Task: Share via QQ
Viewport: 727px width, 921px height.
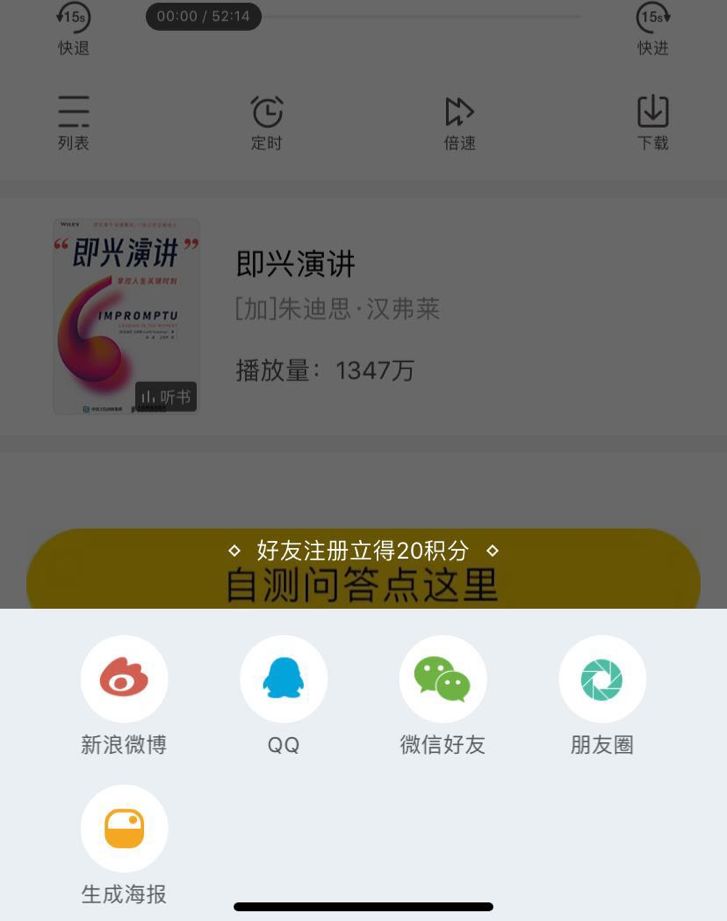Action: (x=283, y=679)
